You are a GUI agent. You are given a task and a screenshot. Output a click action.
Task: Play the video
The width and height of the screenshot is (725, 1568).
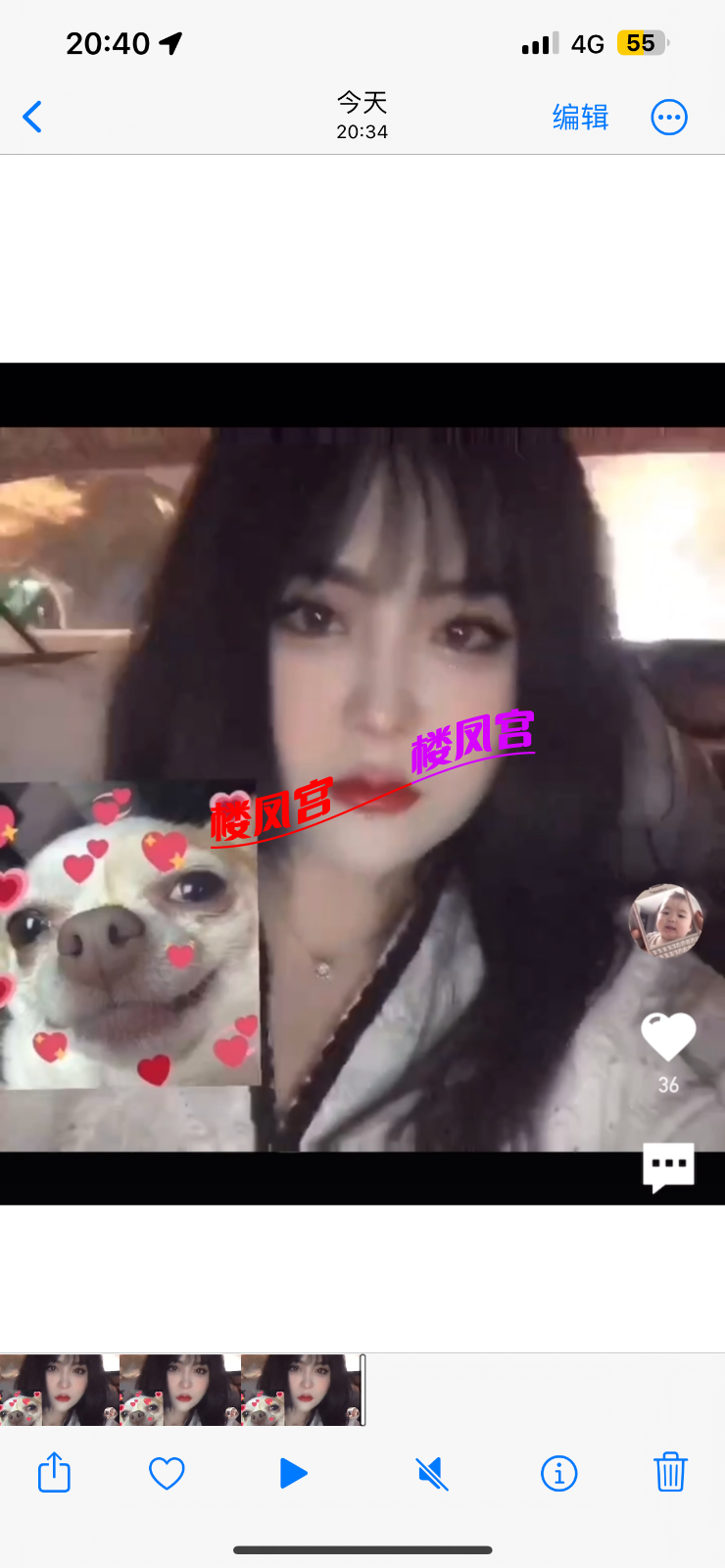[293, 1473]
